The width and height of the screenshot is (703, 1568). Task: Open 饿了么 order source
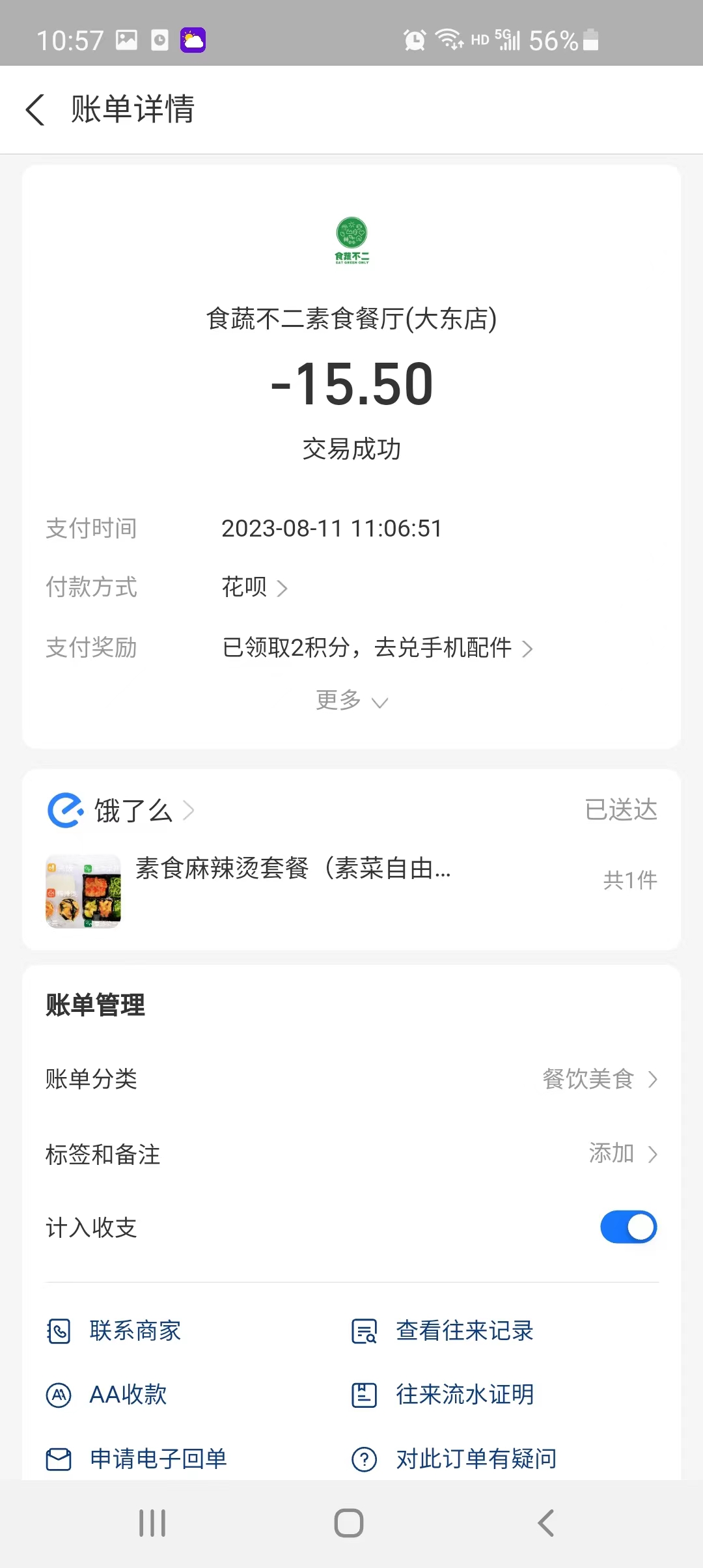click(x=121, y=811)
